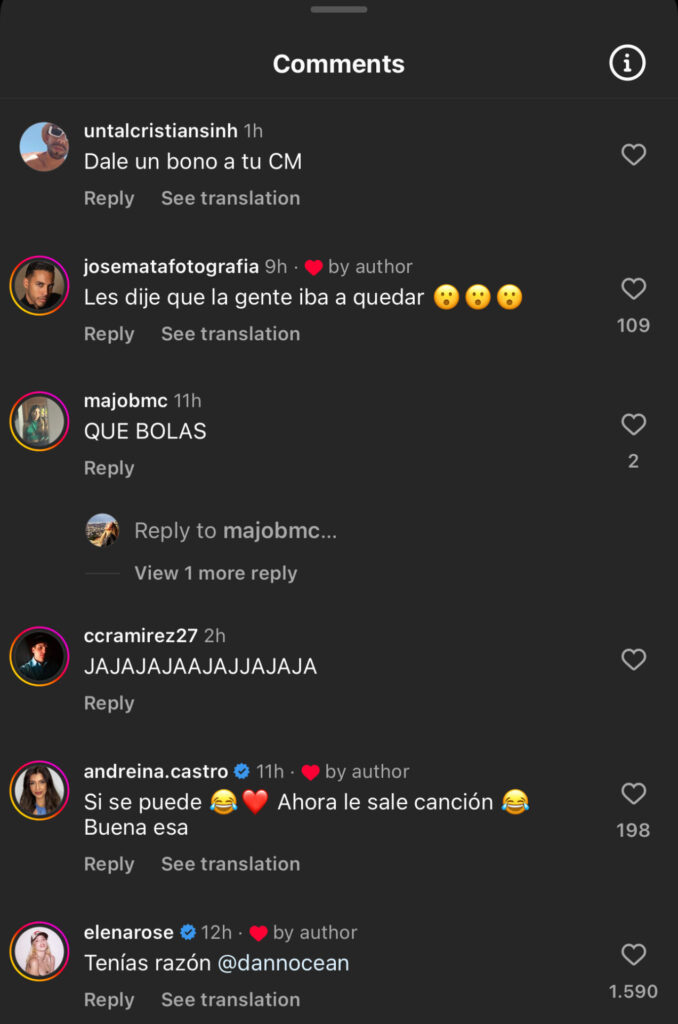Open josematafotografia's profile picture

pos(40,285)
